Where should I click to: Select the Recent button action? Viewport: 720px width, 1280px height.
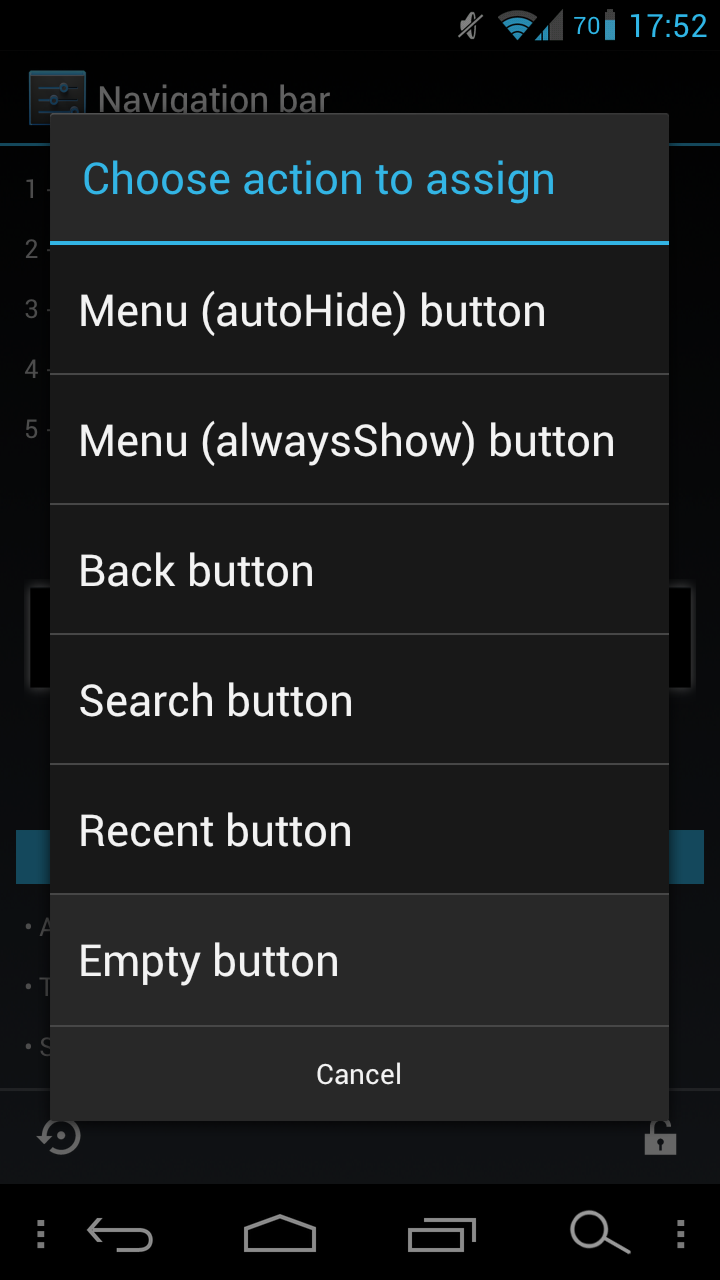point(359,831)
